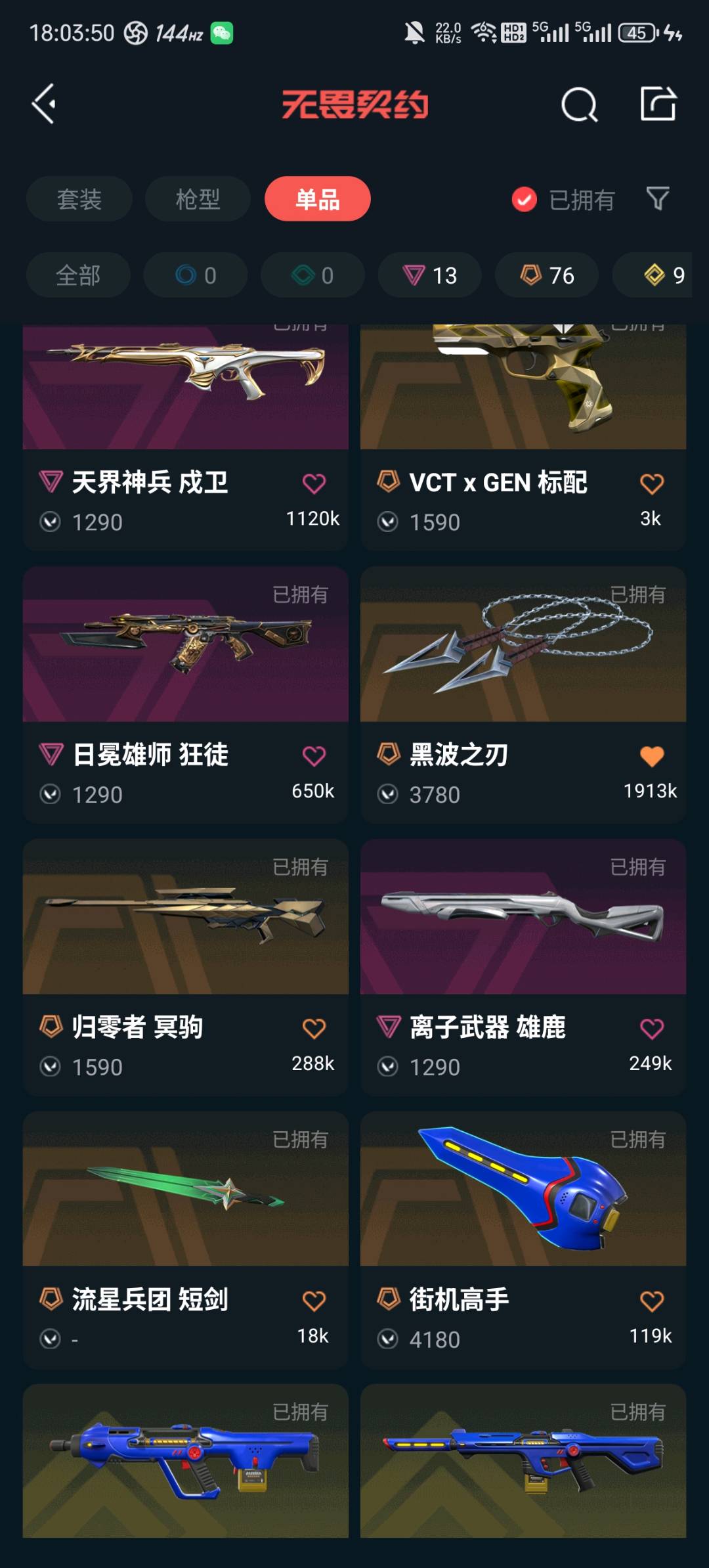Open the funnel filter icon
Image resolution: width=709 pixels, height=1568 pixels.
657,198
